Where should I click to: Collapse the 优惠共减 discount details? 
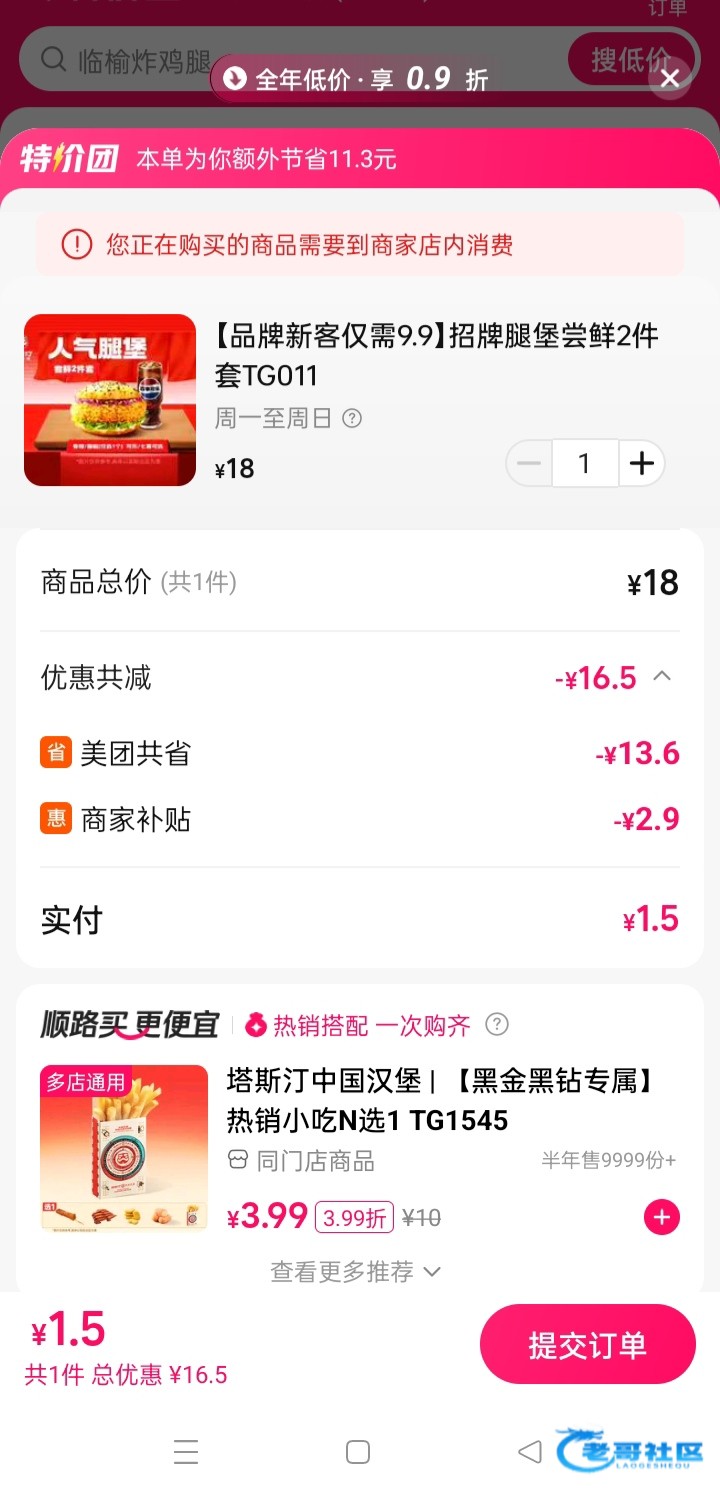662,677
